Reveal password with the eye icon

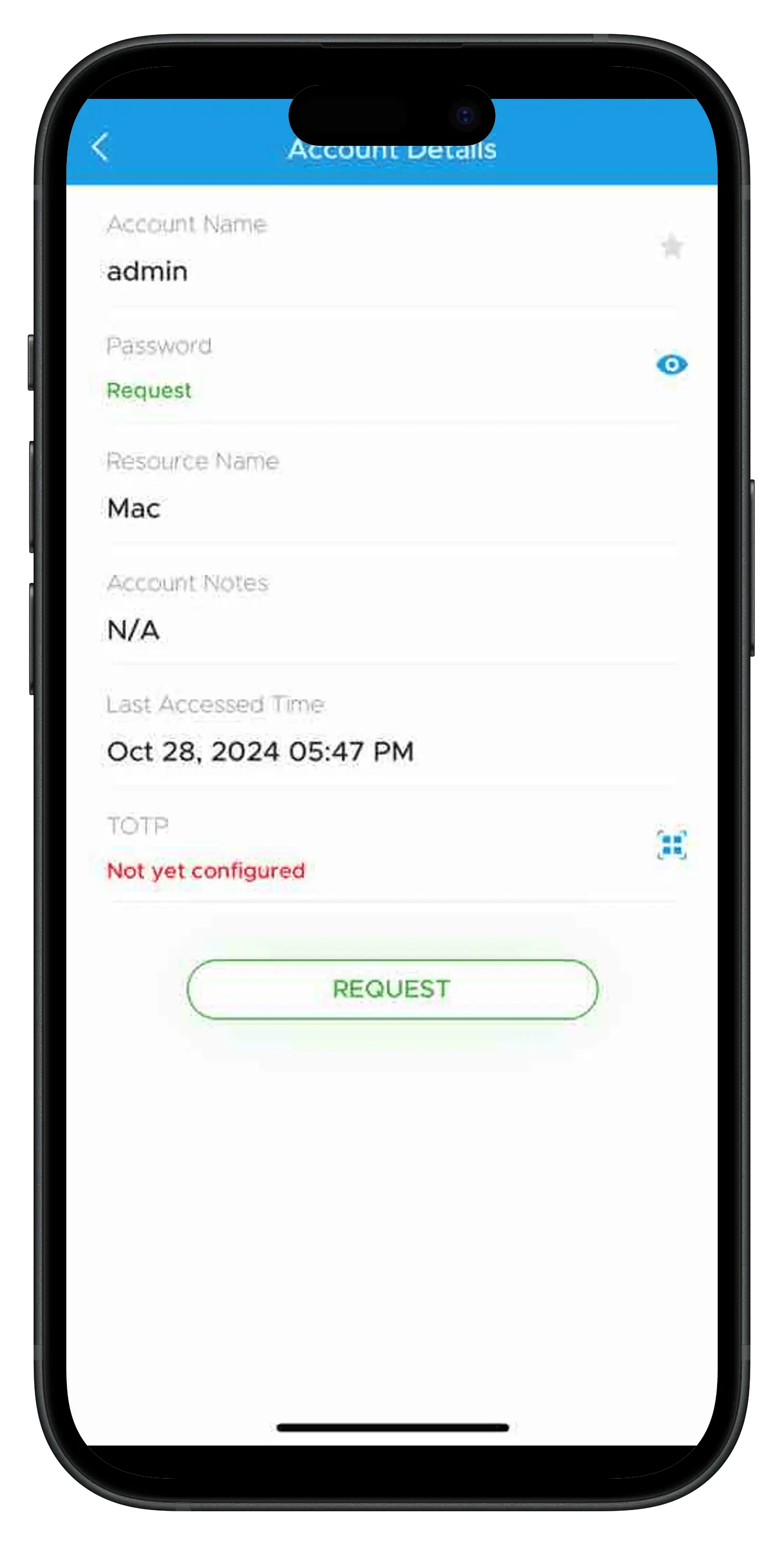click(671, 364)
